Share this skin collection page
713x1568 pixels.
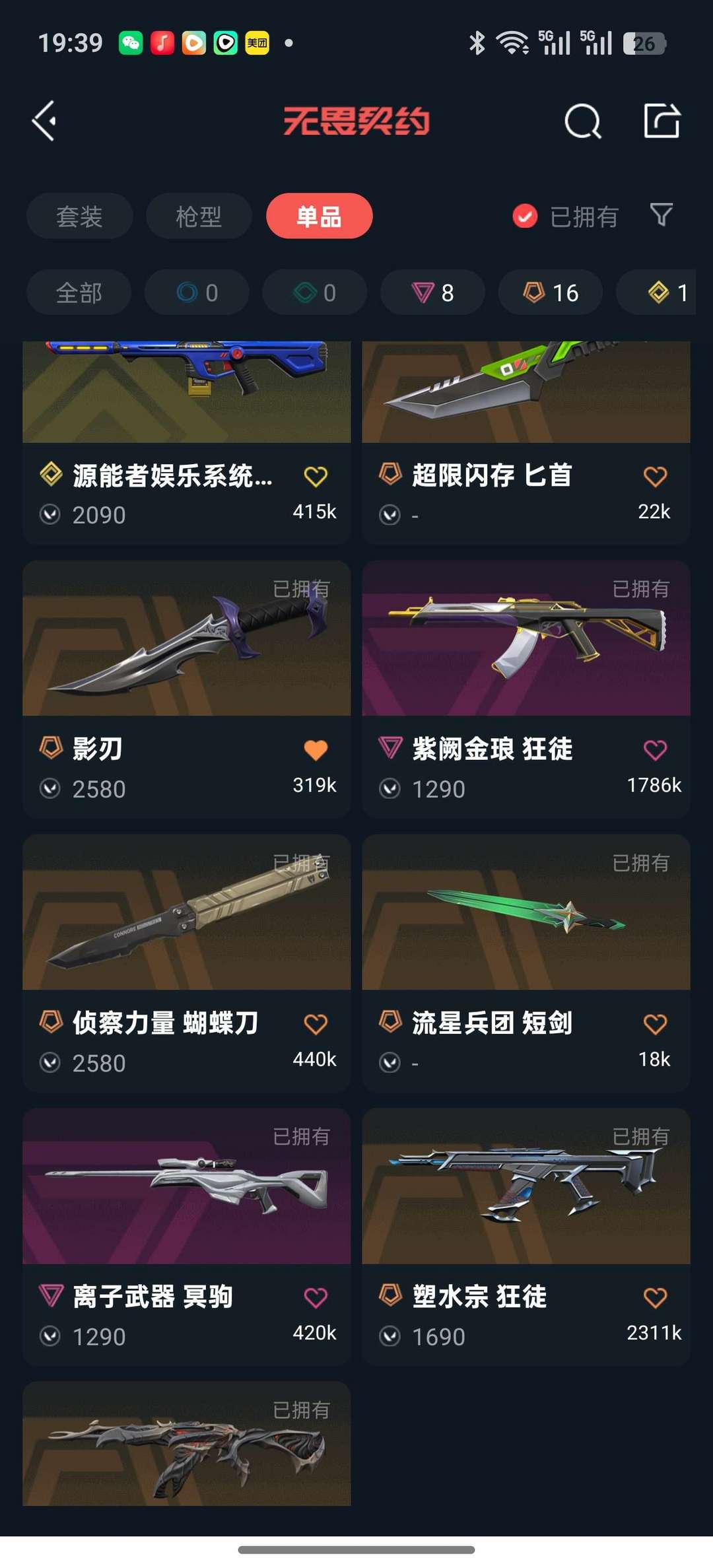tap(662, 121)
